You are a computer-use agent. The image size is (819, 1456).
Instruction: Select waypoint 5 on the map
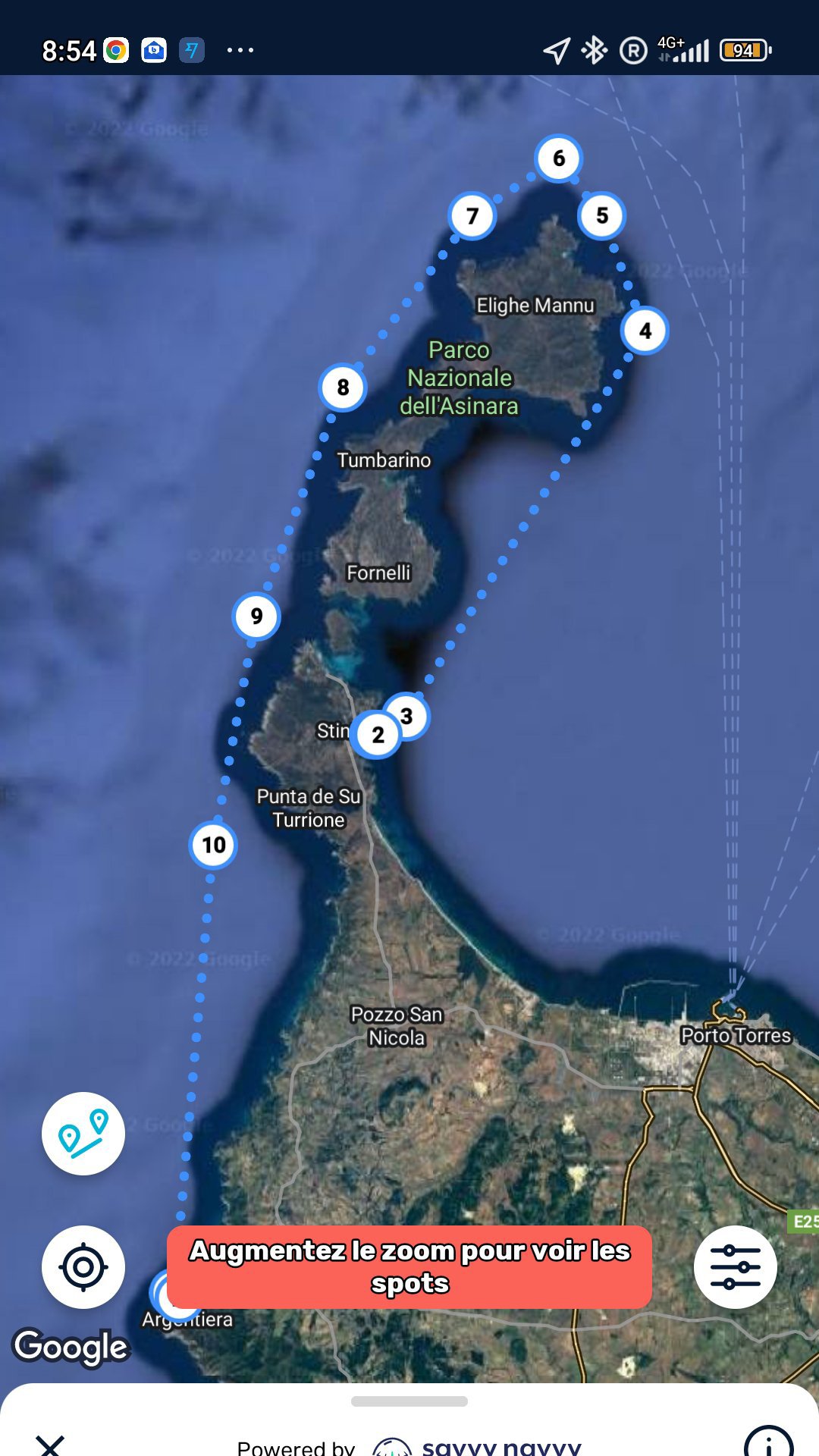coord(602,215)
